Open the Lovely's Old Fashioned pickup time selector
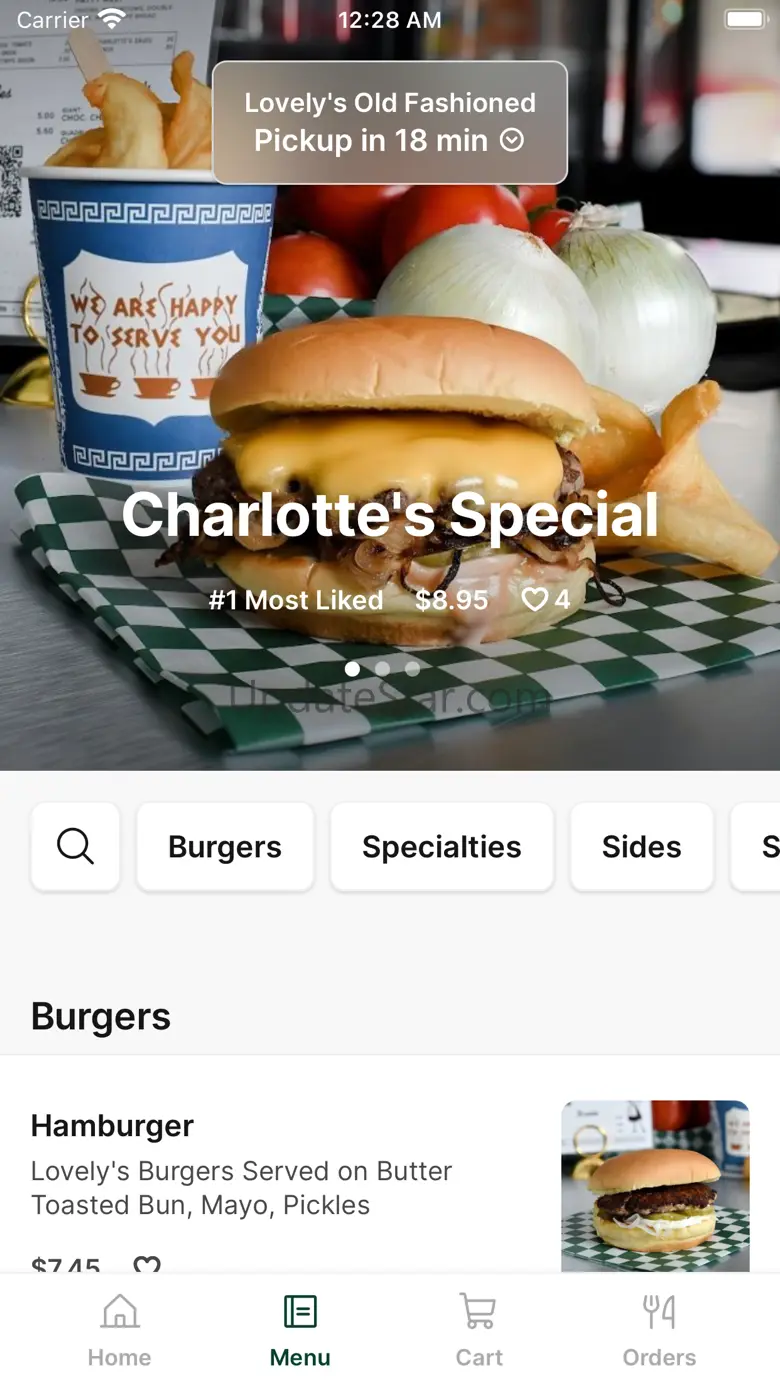Viewport: 780px width, 1387px height. [x=390, y=123]
